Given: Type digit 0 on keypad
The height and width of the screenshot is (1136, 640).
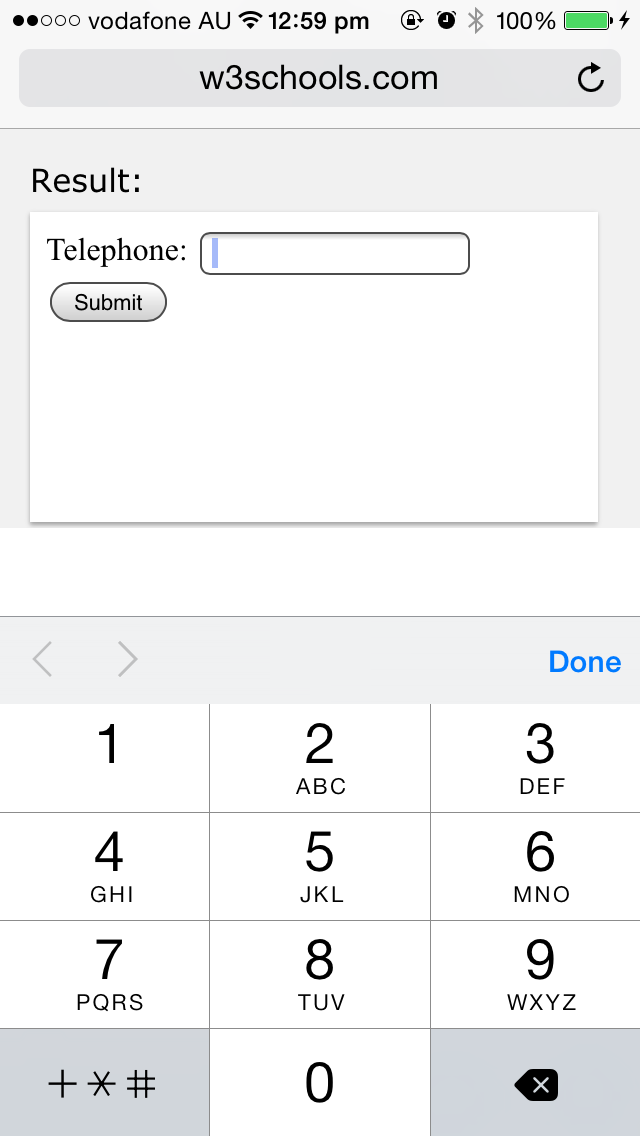Looking at the screenshot, I should 320,1083.
